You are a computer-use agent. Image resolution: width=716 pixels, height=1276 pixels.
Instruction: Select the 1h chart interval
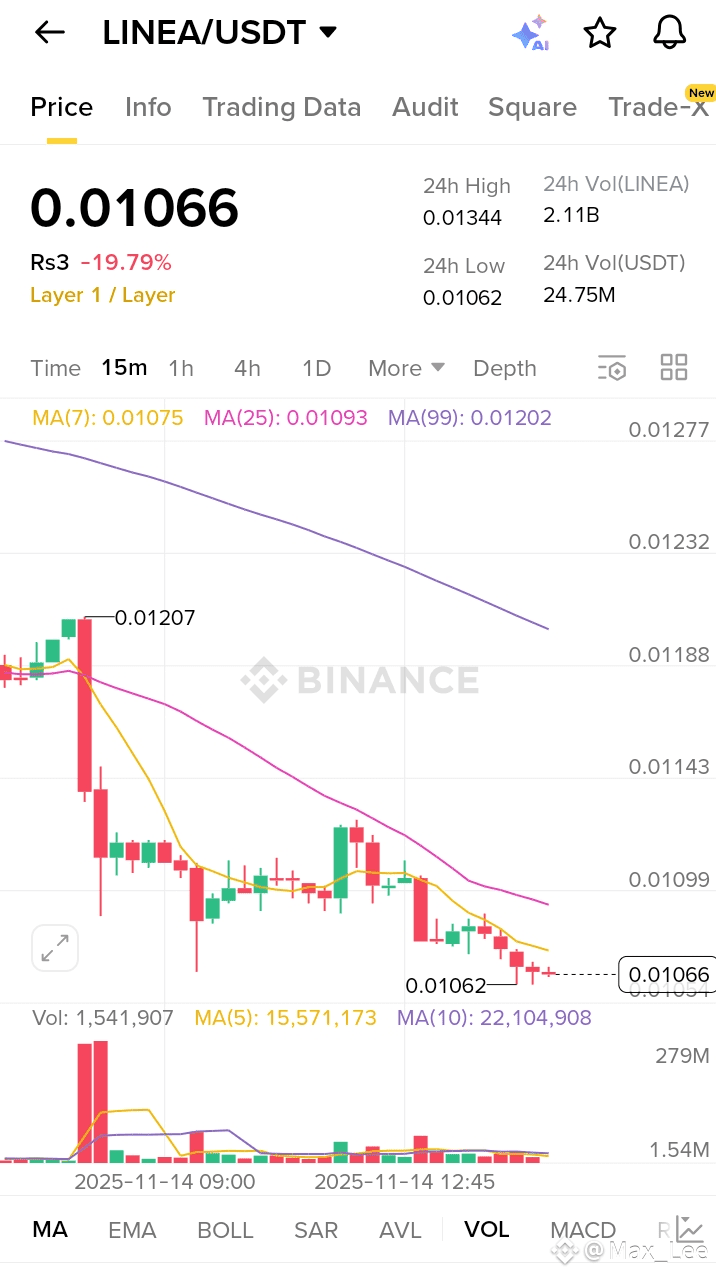pyautogui.click(x=181, y=368)
